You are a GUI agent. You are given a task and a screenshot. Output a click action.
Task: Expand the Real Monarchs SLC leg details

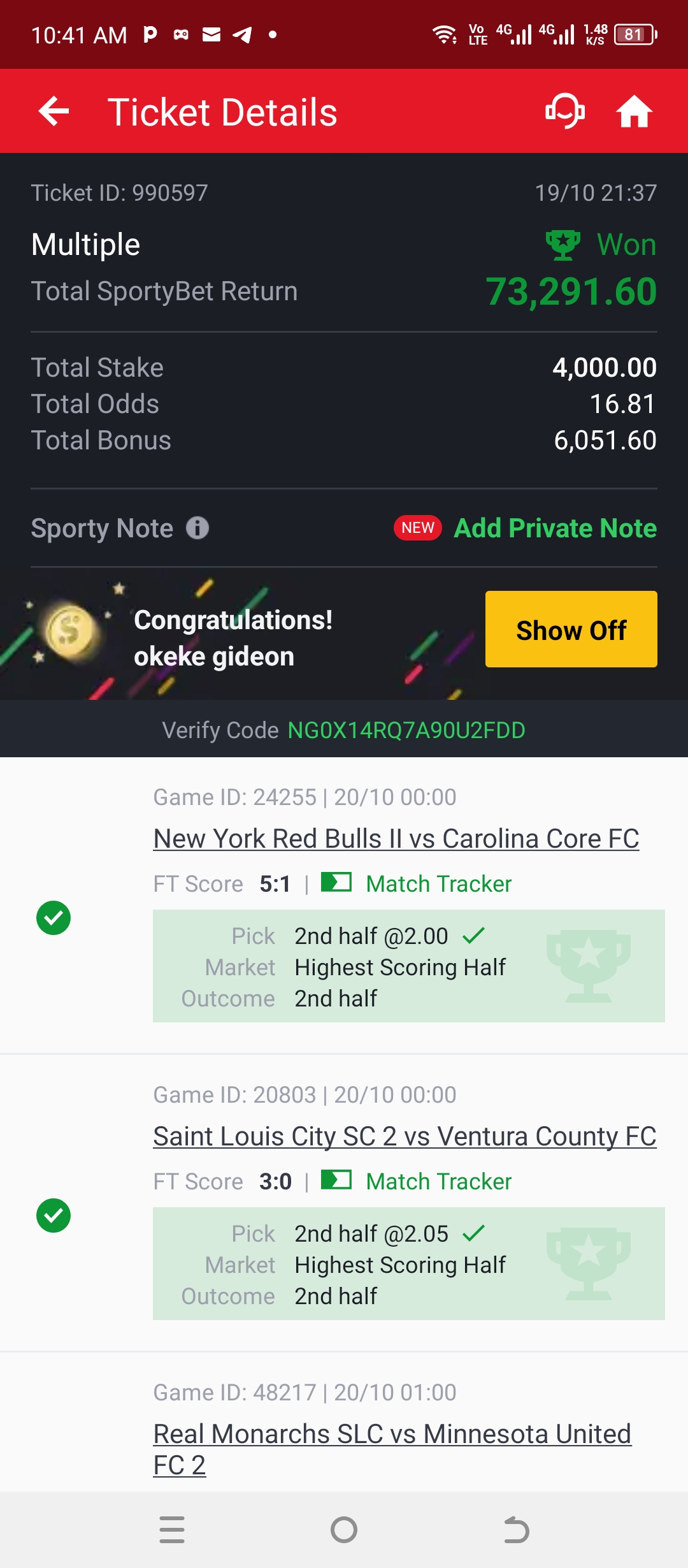tap(391, 1434)
